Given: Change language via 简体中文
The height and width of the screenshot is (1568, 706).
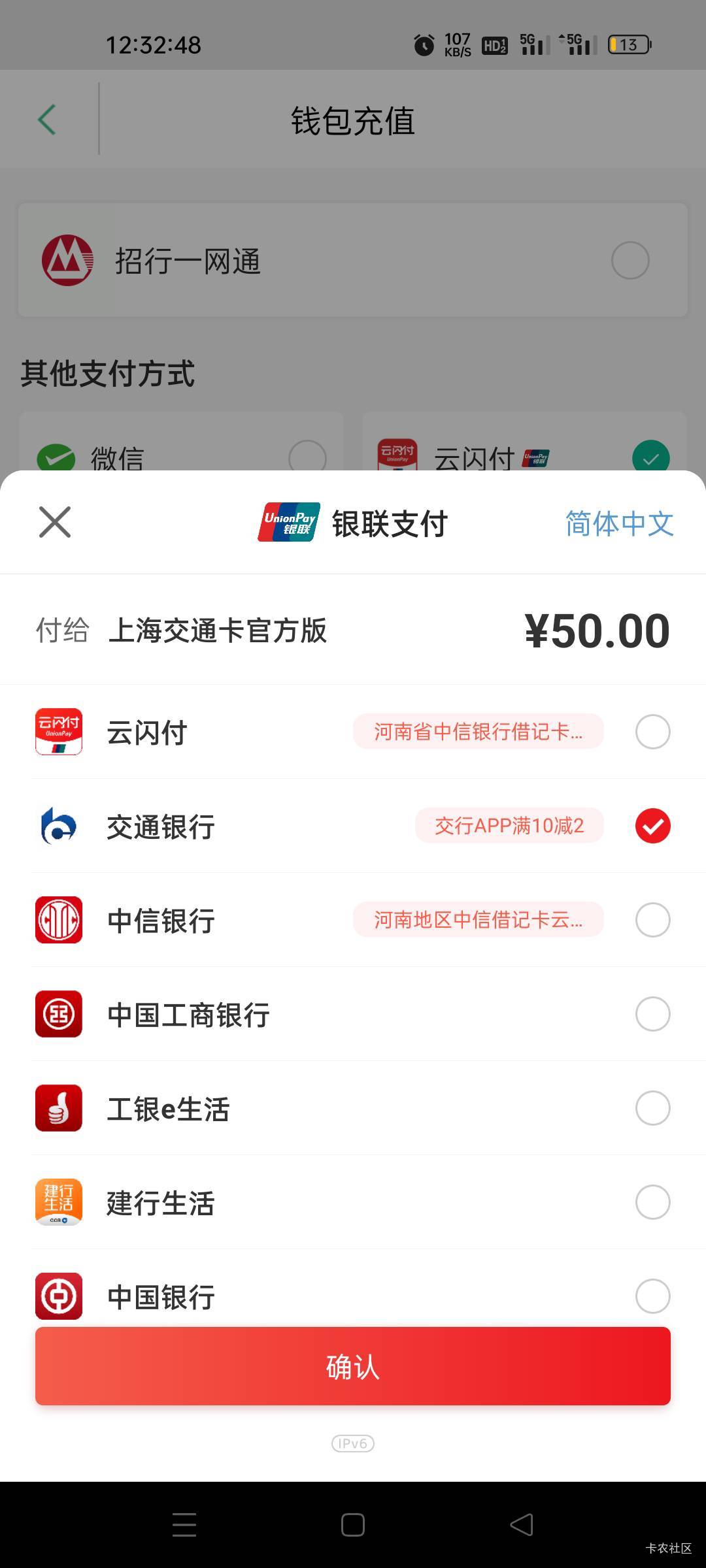Looking at the screenshot, I should [619, 523].
